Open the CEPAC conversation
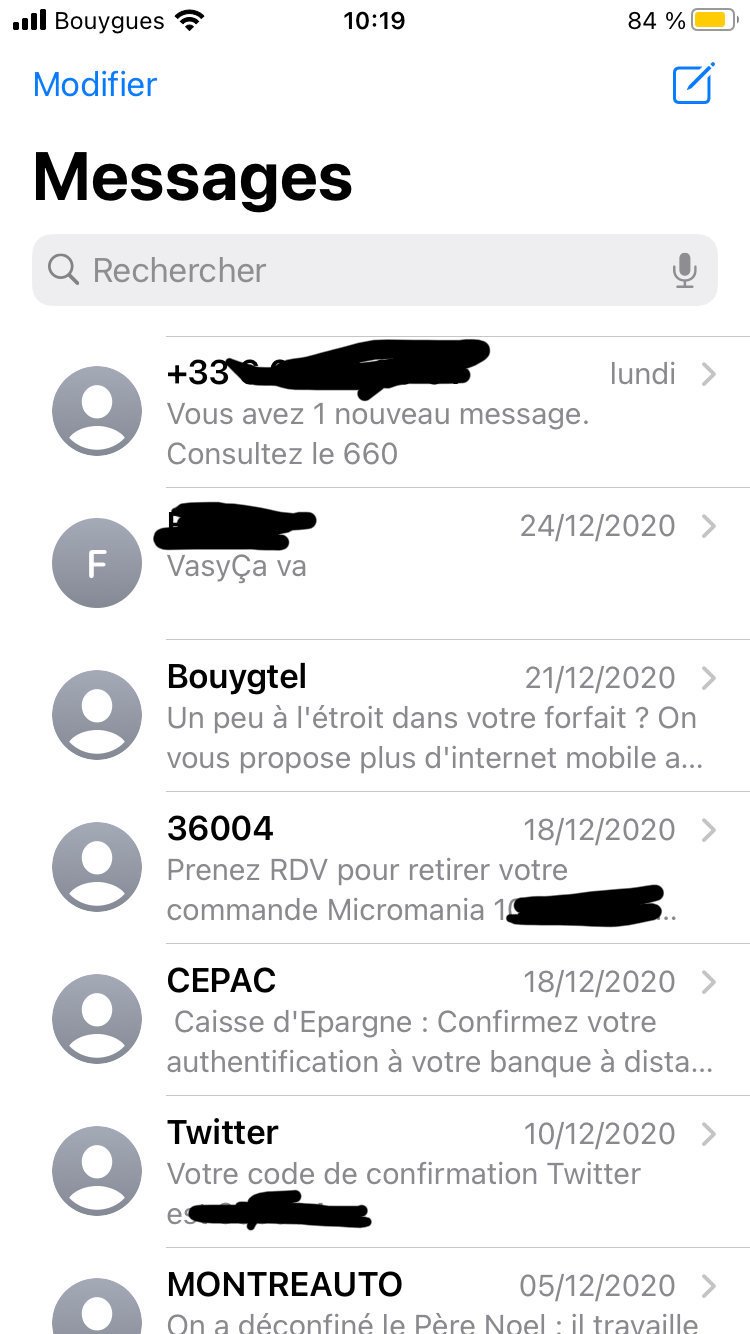This screenshot has height=1334, width=750. click(x=375, y=1020)
